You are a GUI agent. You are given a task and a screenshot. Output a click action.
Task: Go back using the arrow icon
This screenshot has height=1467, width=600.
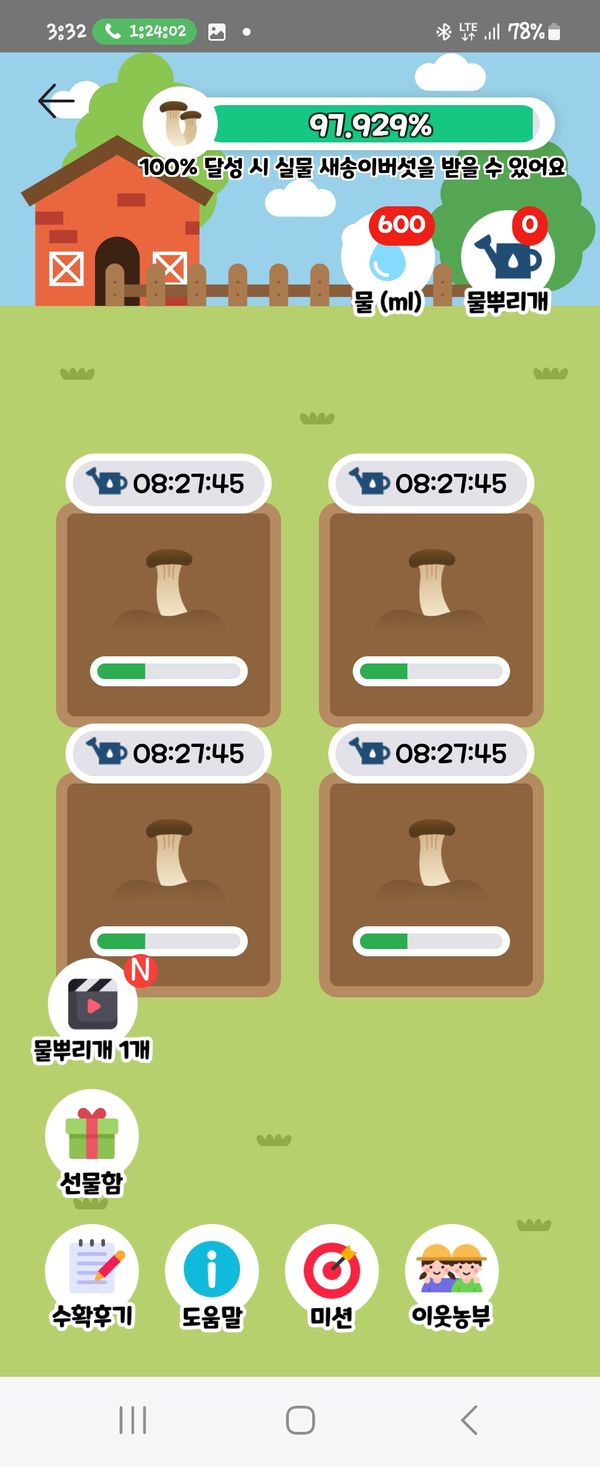point(56,101)
